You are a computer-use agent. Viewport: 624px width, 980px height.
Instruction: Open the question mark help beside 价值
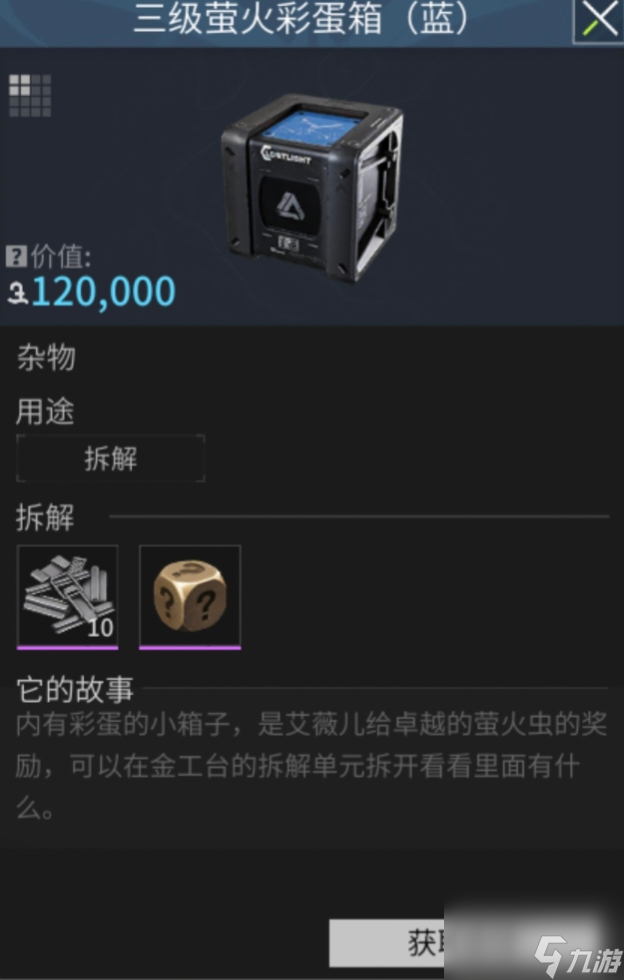(15, 258)
